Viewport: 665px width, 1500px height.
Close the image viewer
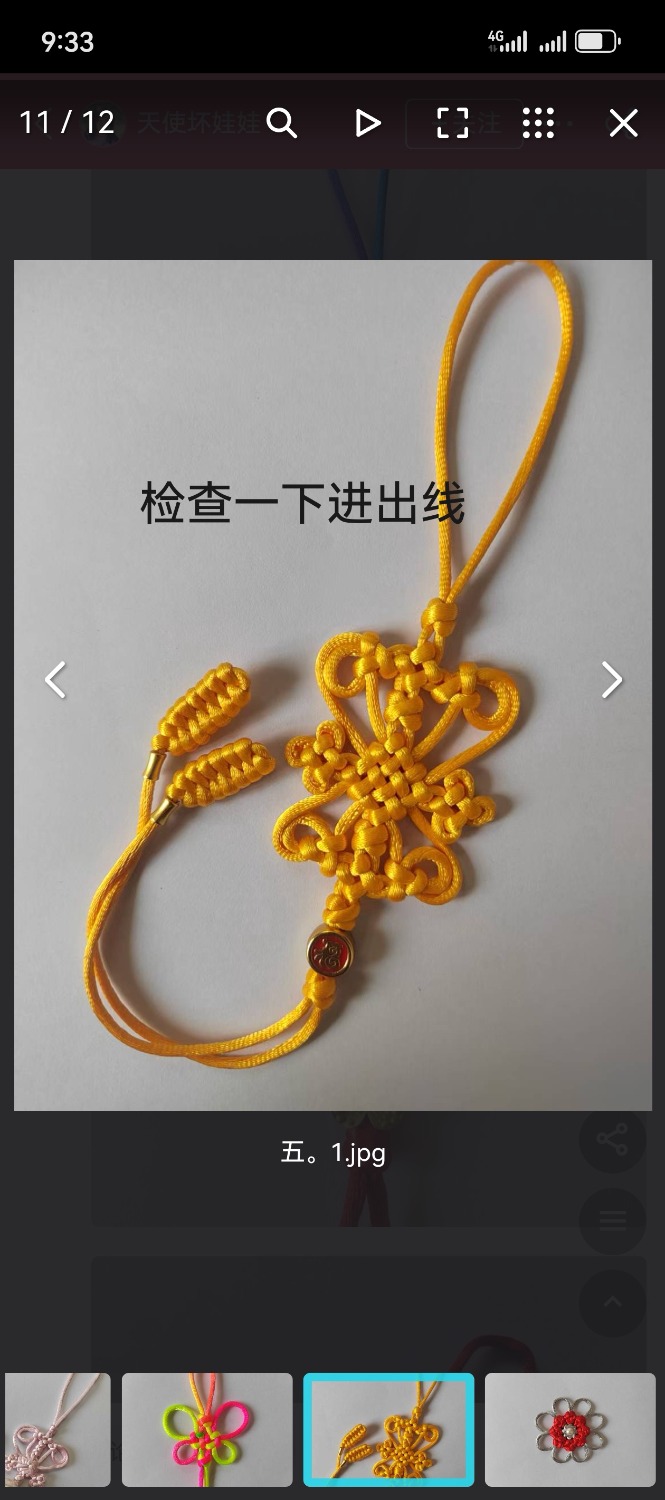pyautogui.click(x=624, y=123)
